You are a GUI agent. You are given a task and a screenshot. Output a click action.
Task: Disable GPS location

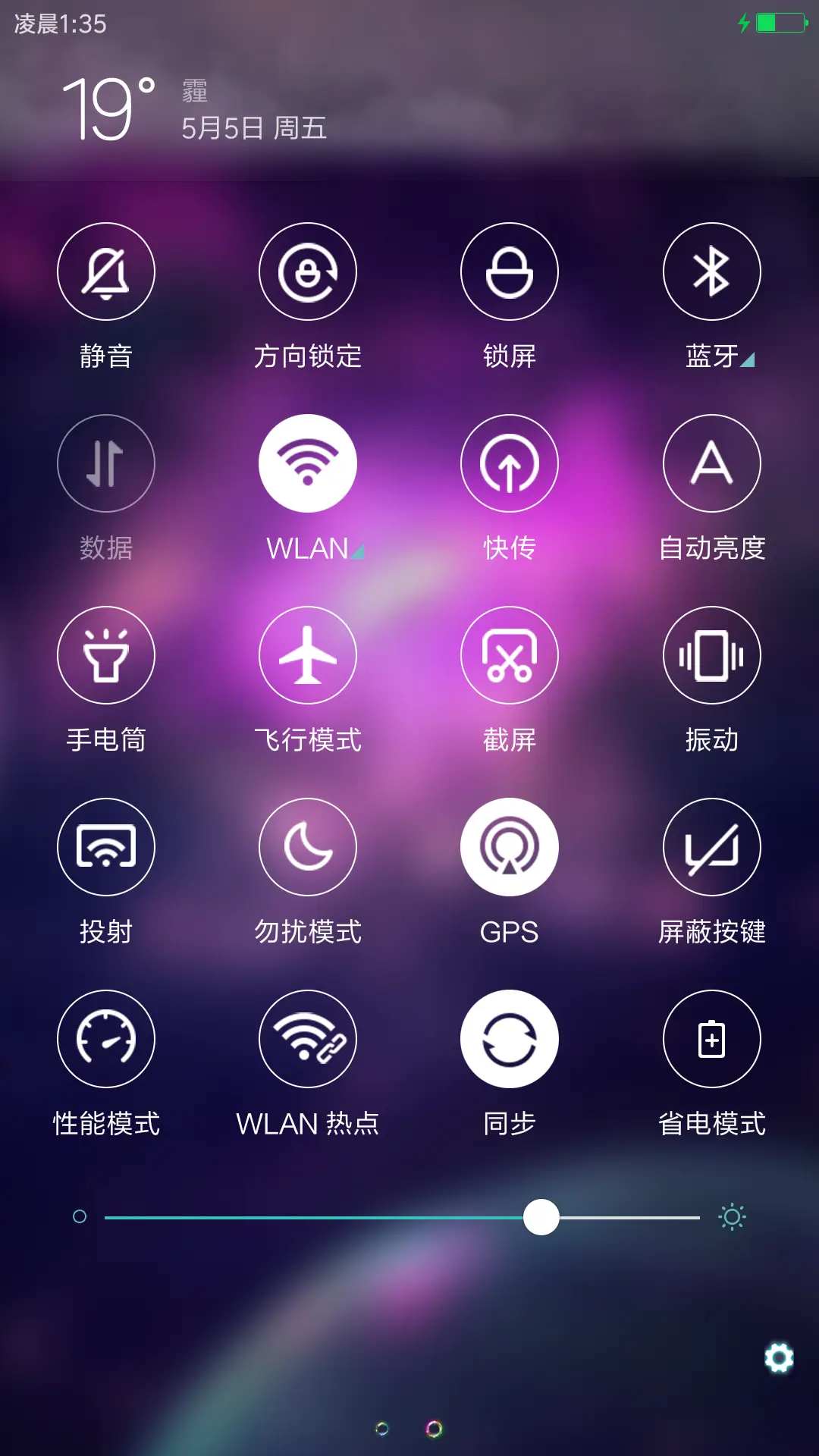coord(510,847)
